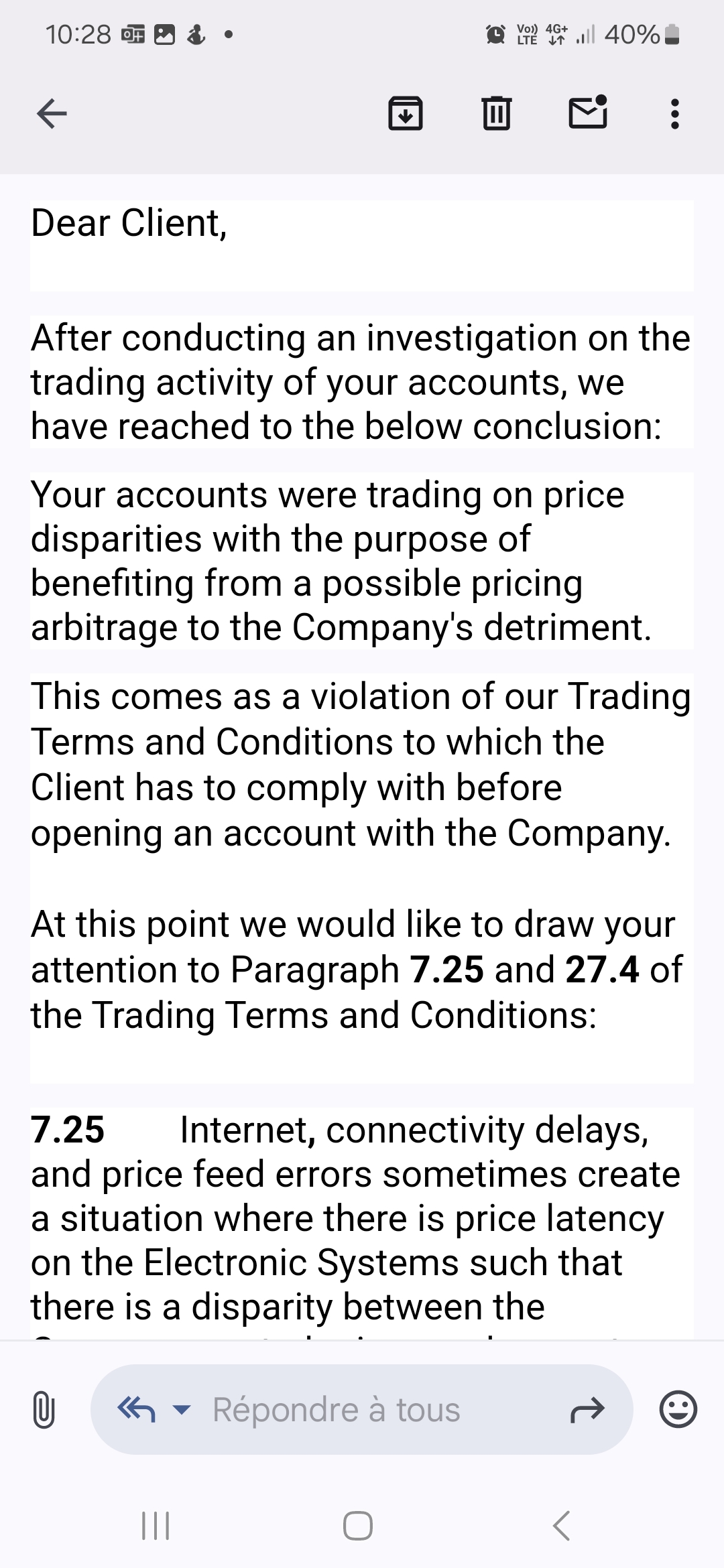Viewport: 724px width, 1568px height.
Task: Open the overflow menu
Action: coord(674,113)
